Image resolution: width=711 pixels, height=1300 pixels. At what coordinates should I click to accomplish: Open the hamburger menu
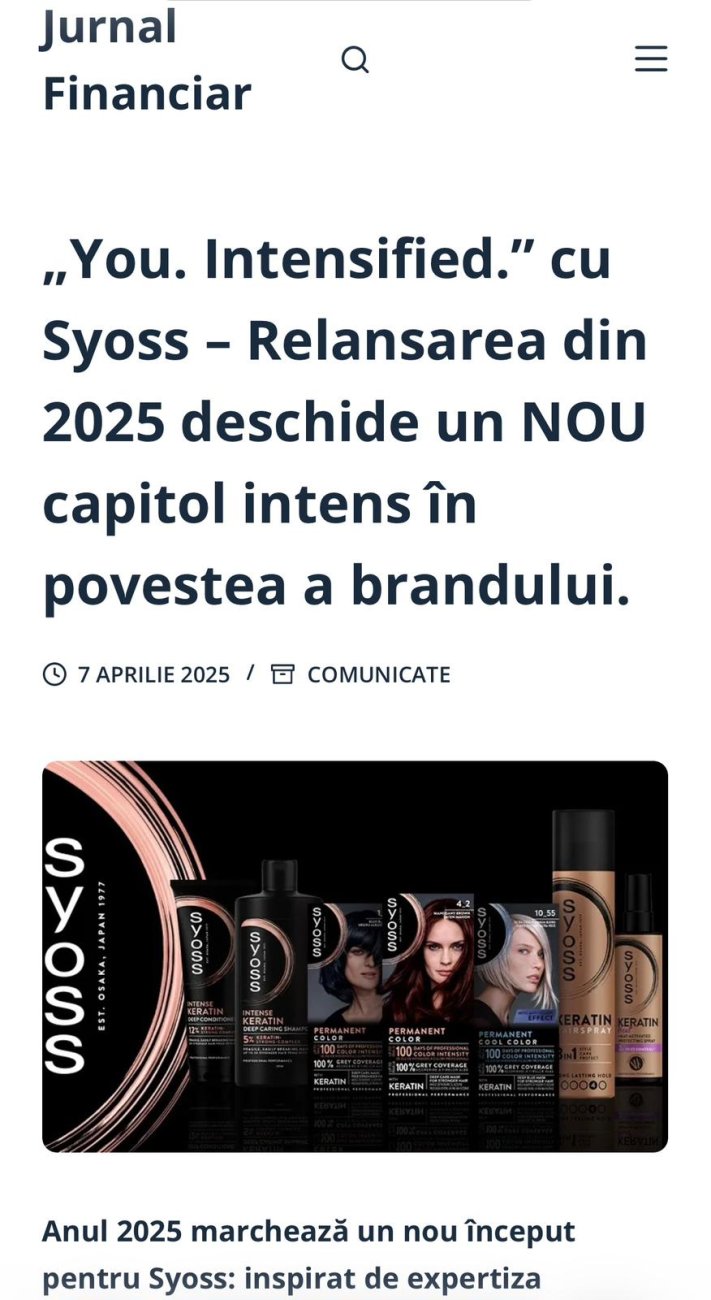pos(651,59)
